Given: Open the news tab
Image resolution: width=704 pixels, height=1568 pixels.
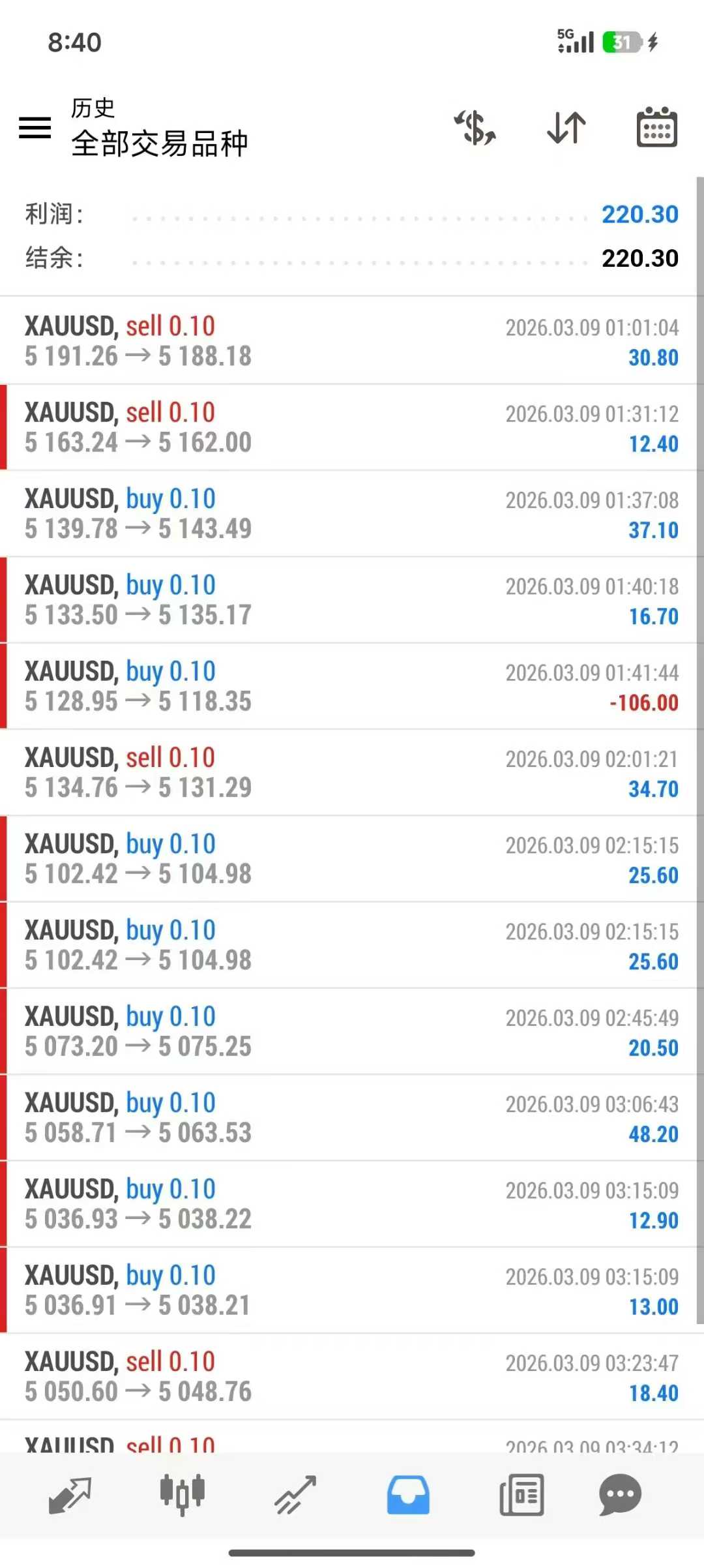Looking at the screenshot, I should (x=521, y=1495).
